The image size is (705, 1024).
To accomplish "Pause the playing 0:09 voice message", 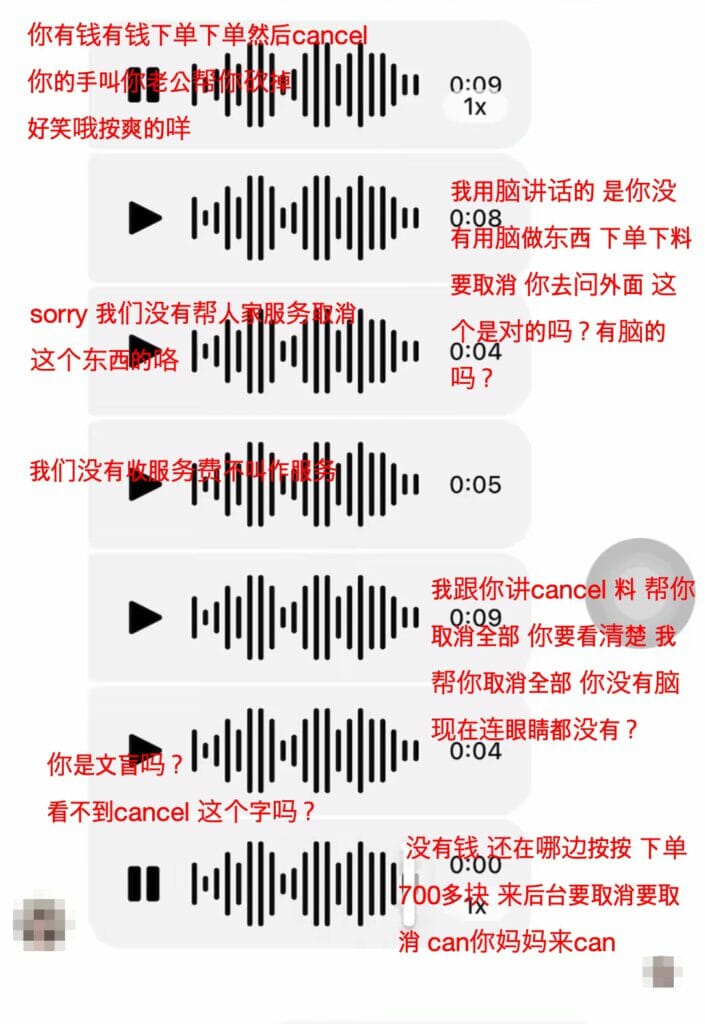I will pyautogui.click(x=145, y=83).
